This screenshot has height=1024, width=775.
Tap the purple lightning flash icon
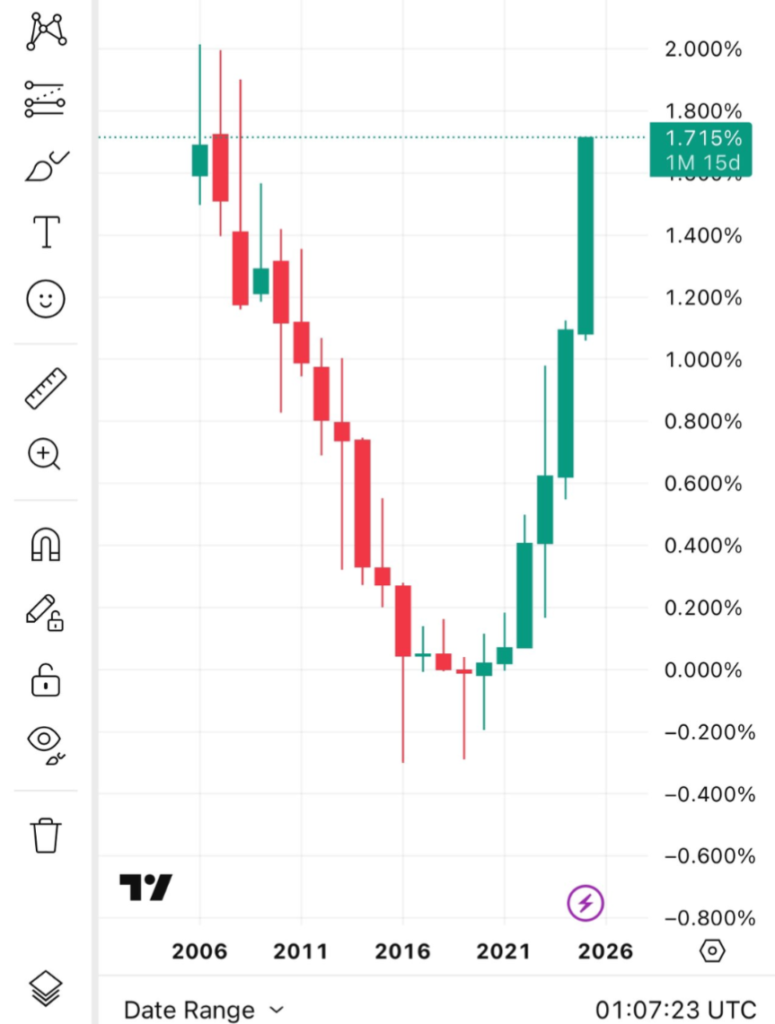click(x=585, y=904)
